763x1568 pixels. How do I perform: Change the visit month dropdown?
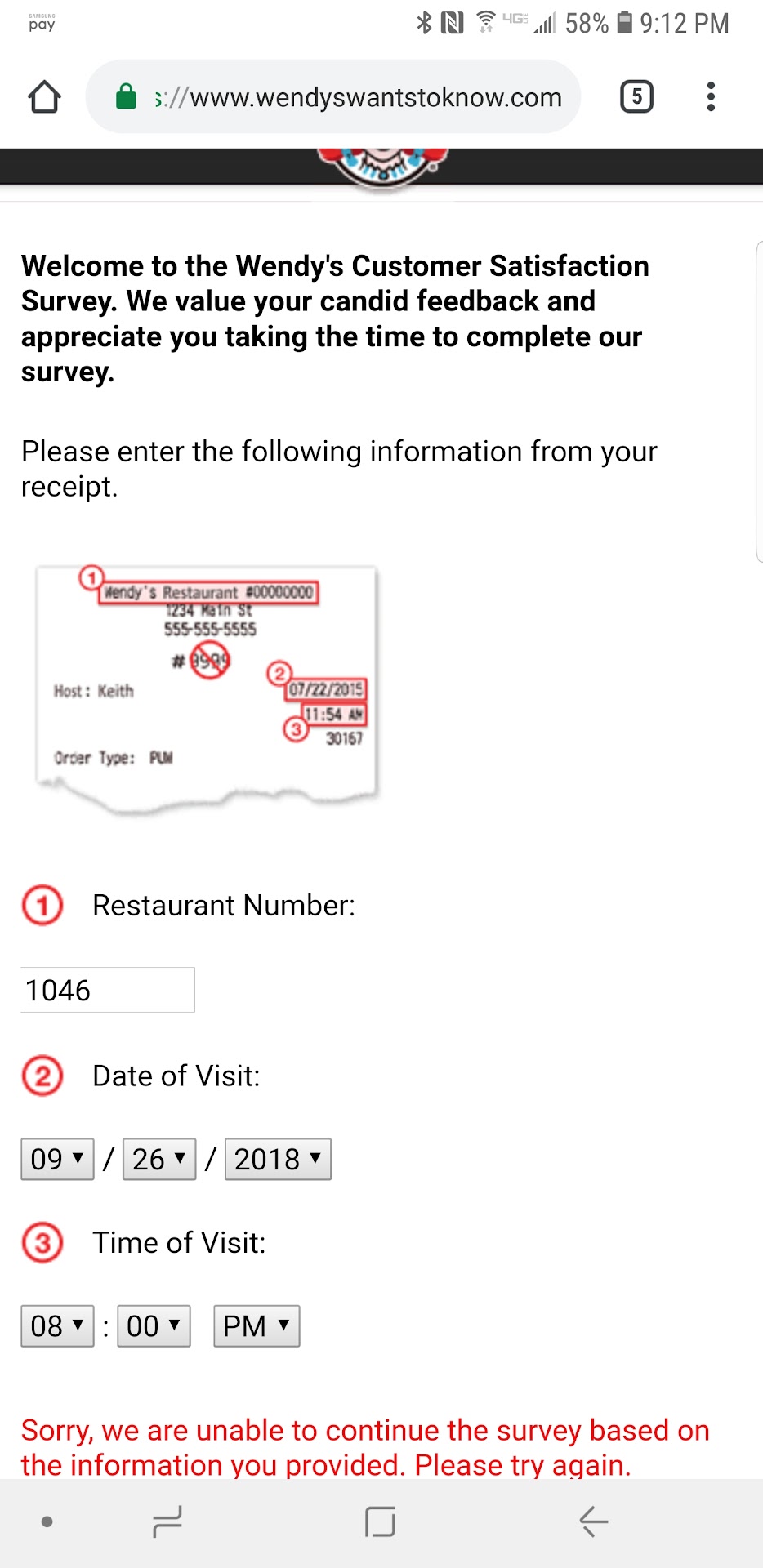click(57, 1159)
